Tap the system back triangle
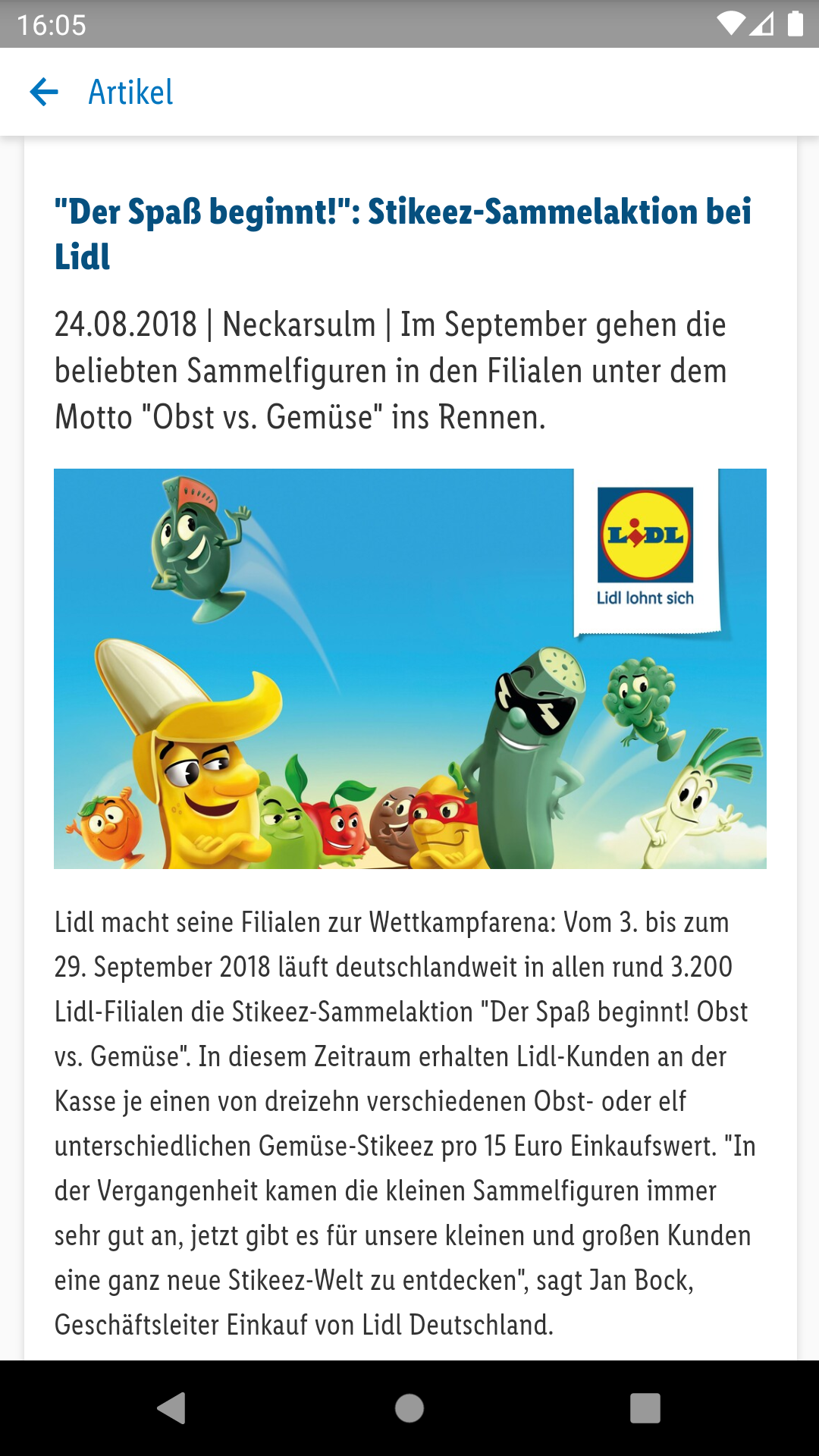This screenshot has width=819, height=1456. tap(173, 1408)
